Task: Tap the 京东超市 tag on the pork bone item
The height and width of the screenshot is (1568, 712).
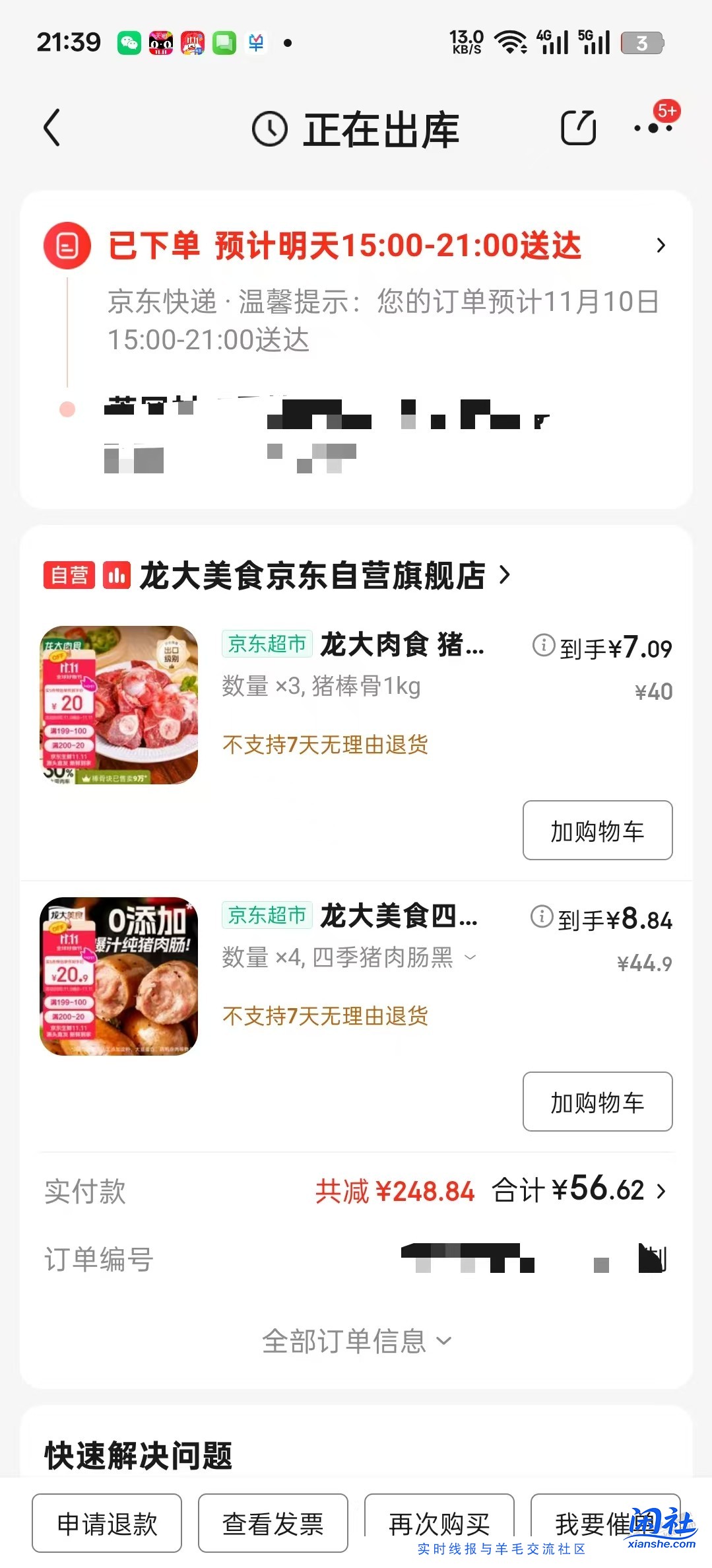Action: (267, 645)
